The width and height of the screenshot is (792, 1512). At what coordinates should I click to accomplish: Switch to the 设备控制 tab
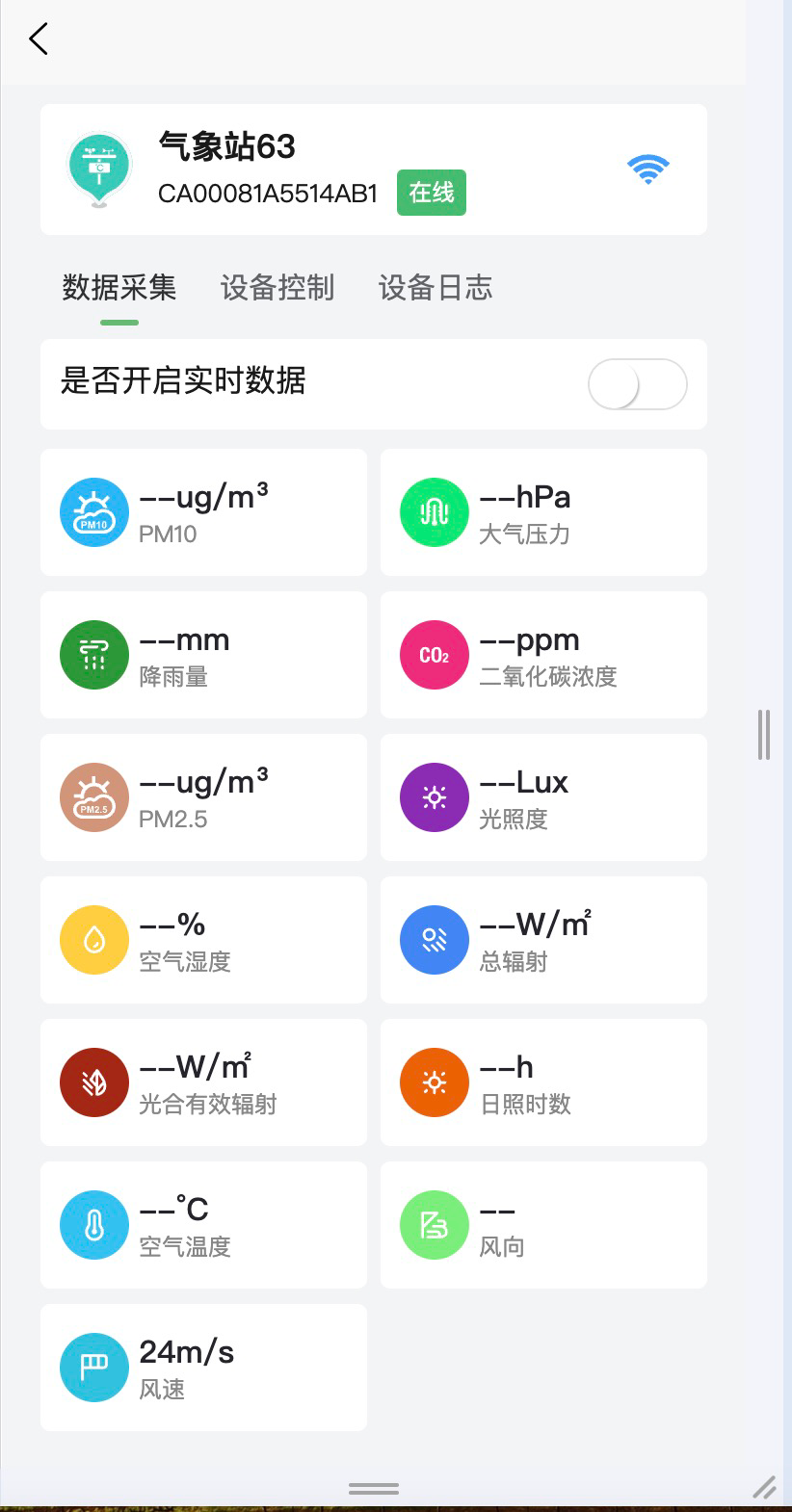coord(277,288)
